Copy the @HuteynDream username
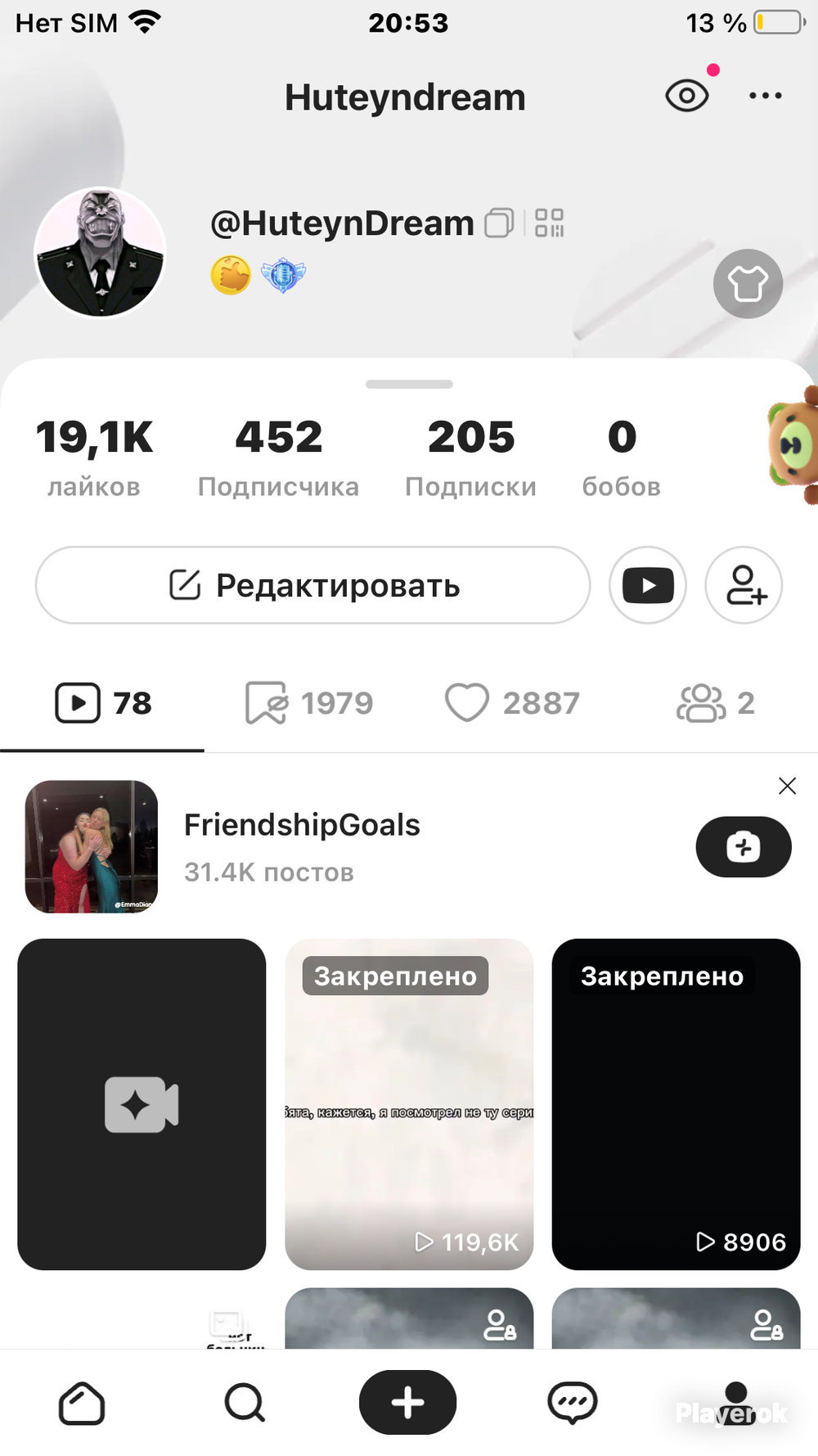This screenshot has width=818, height=1456. [x=499, y=223]
